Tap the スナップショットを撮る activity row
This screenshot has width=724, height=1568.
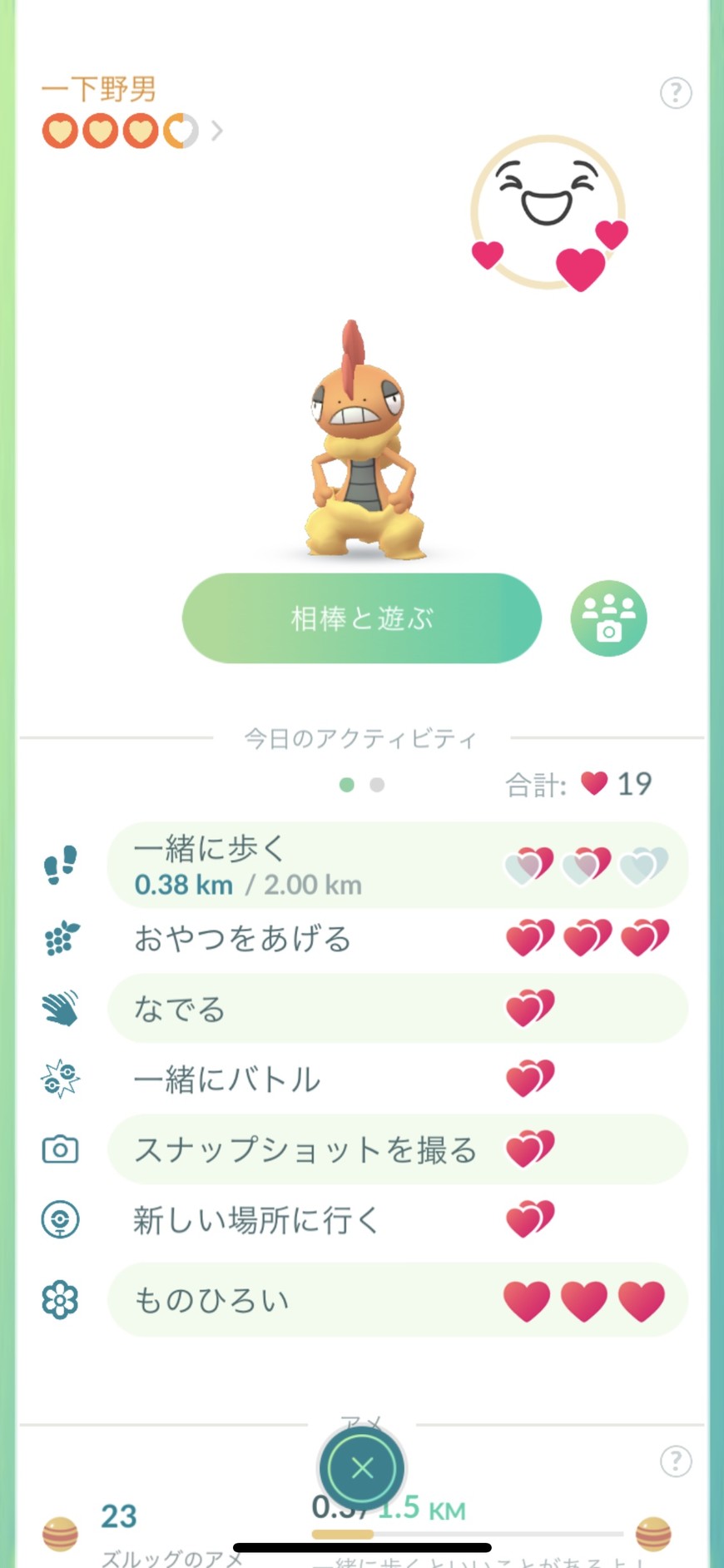[397, 1149]
